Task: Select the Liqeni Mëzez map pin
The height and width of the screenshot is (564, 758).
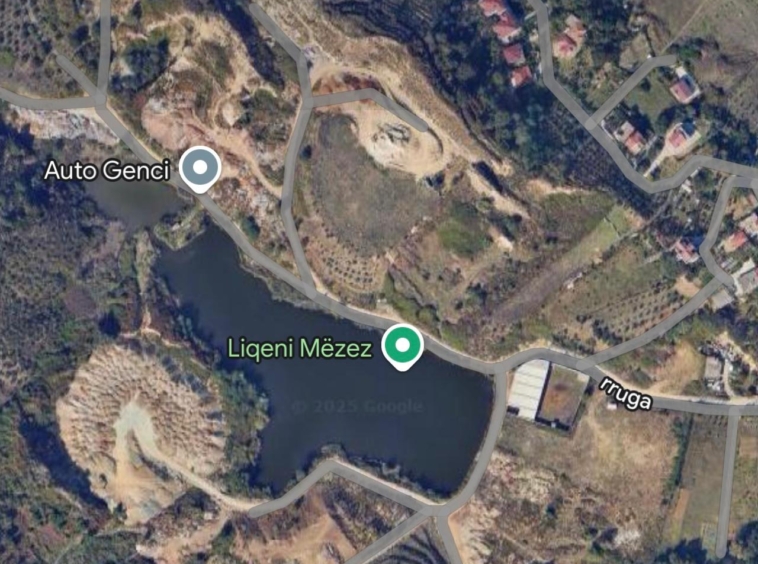Action: (402, 346)
